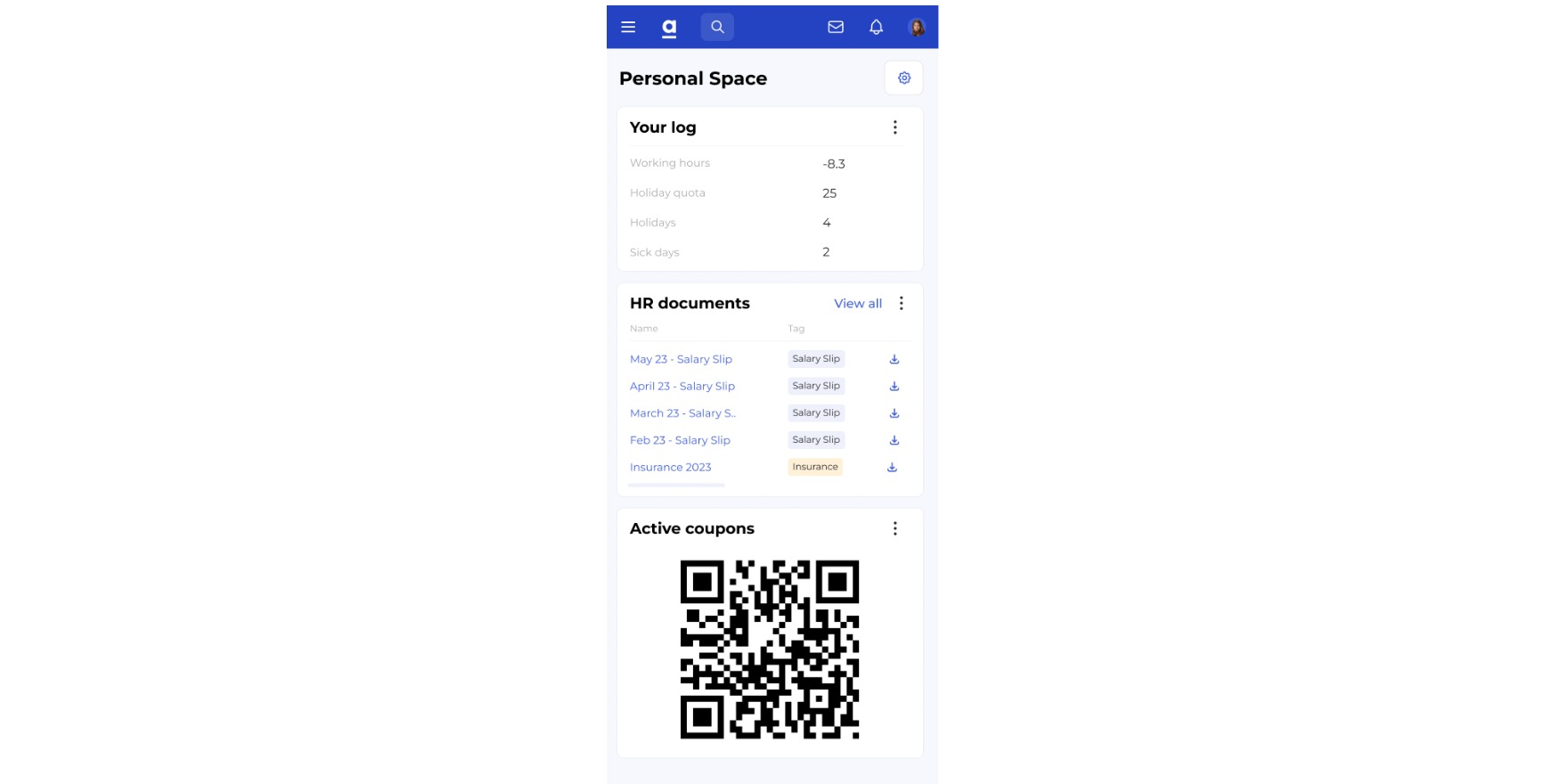Download the Insurance 2023 document

(892, 468)
